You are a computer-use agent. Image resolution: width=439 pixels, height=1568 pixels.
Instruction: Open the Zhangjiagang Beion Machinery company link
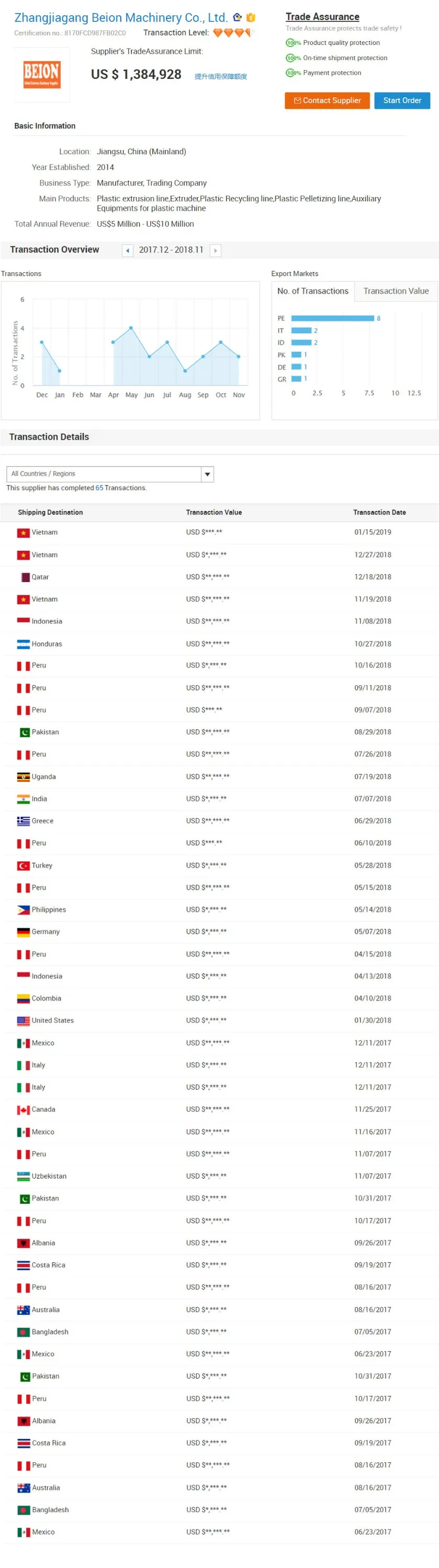click(121, 18)
